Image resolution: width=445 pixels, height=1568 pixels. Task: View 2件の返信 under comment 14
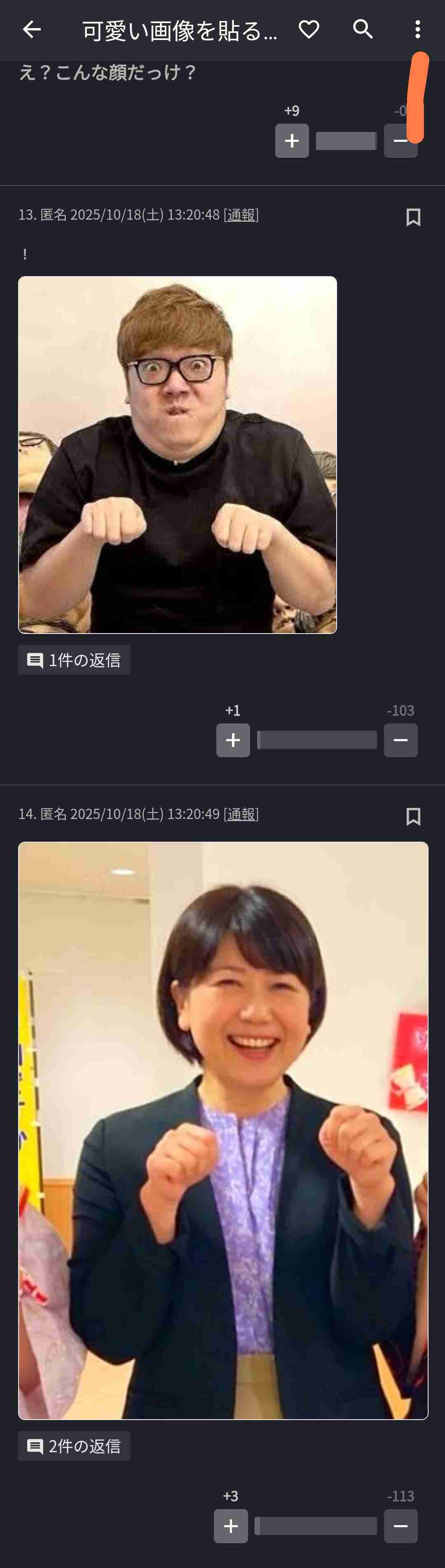[74, 1446]
